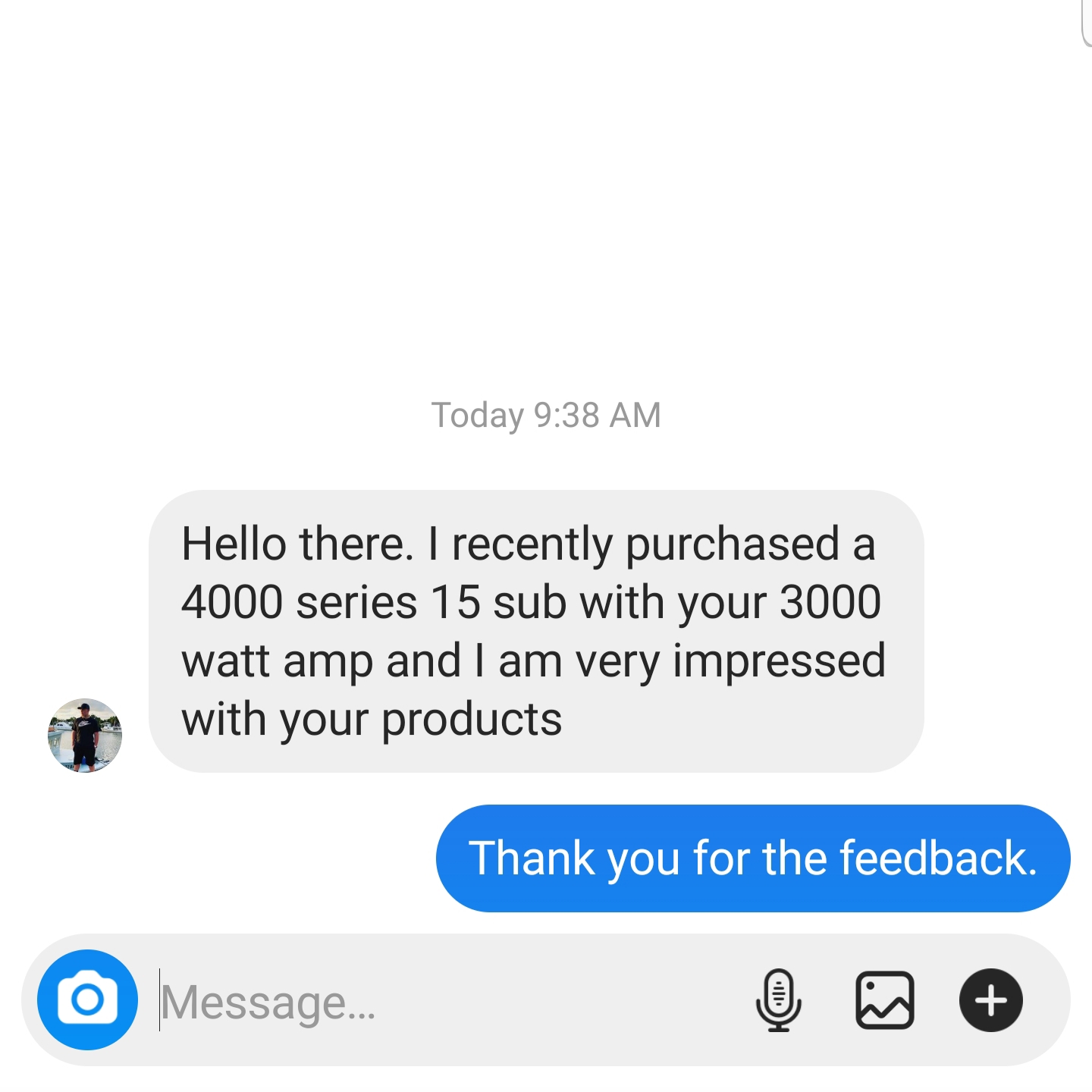
Task: Open more options with the plus button
Action: click(x=990, y=999)
